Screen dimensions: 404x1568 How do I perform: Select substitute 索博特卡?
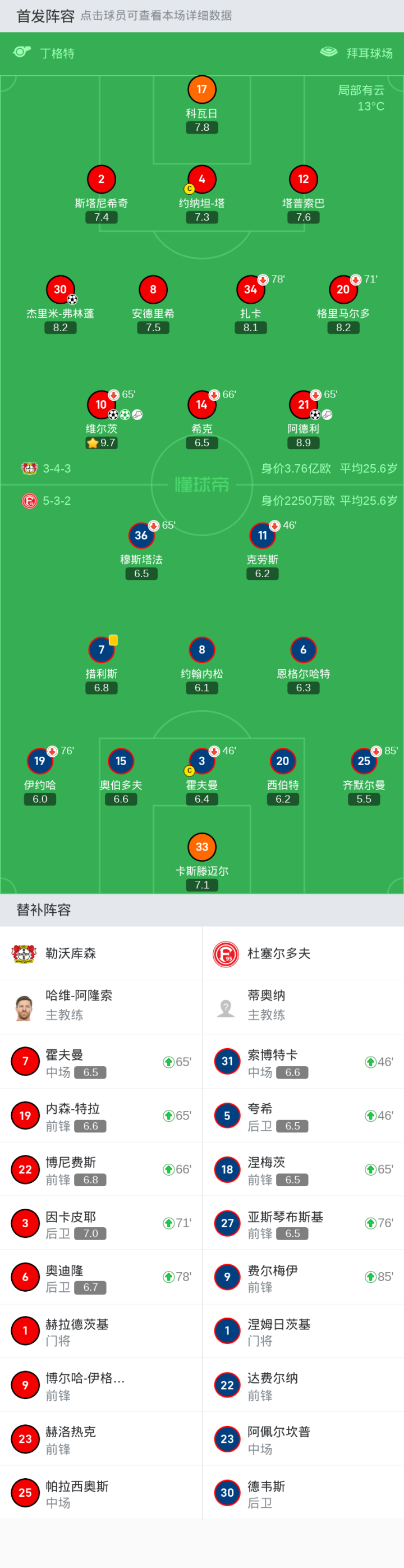point(303,1062)
